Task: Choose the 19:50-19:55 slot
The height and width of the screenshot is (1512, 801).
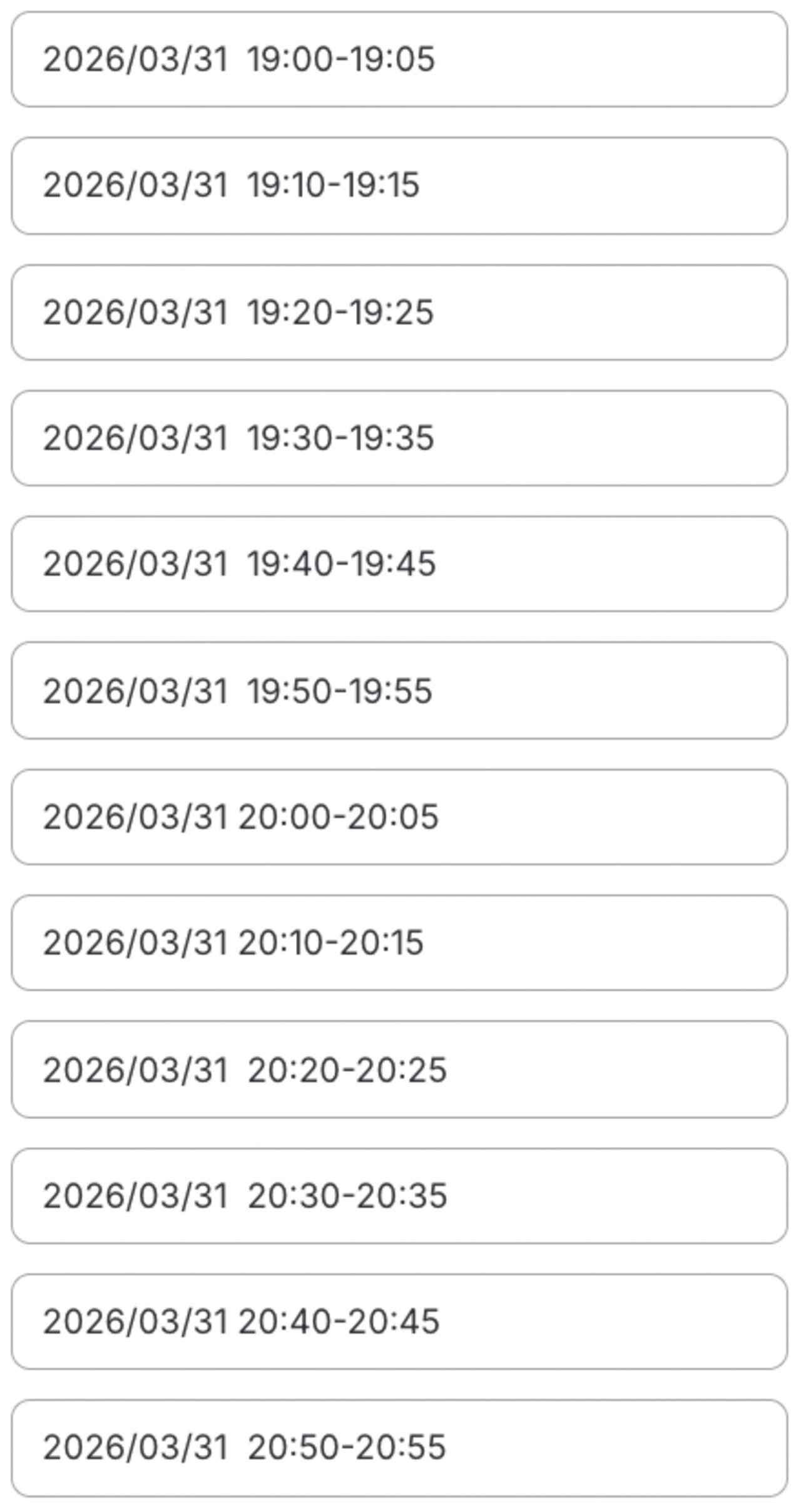Action: [x=399, y=691]
